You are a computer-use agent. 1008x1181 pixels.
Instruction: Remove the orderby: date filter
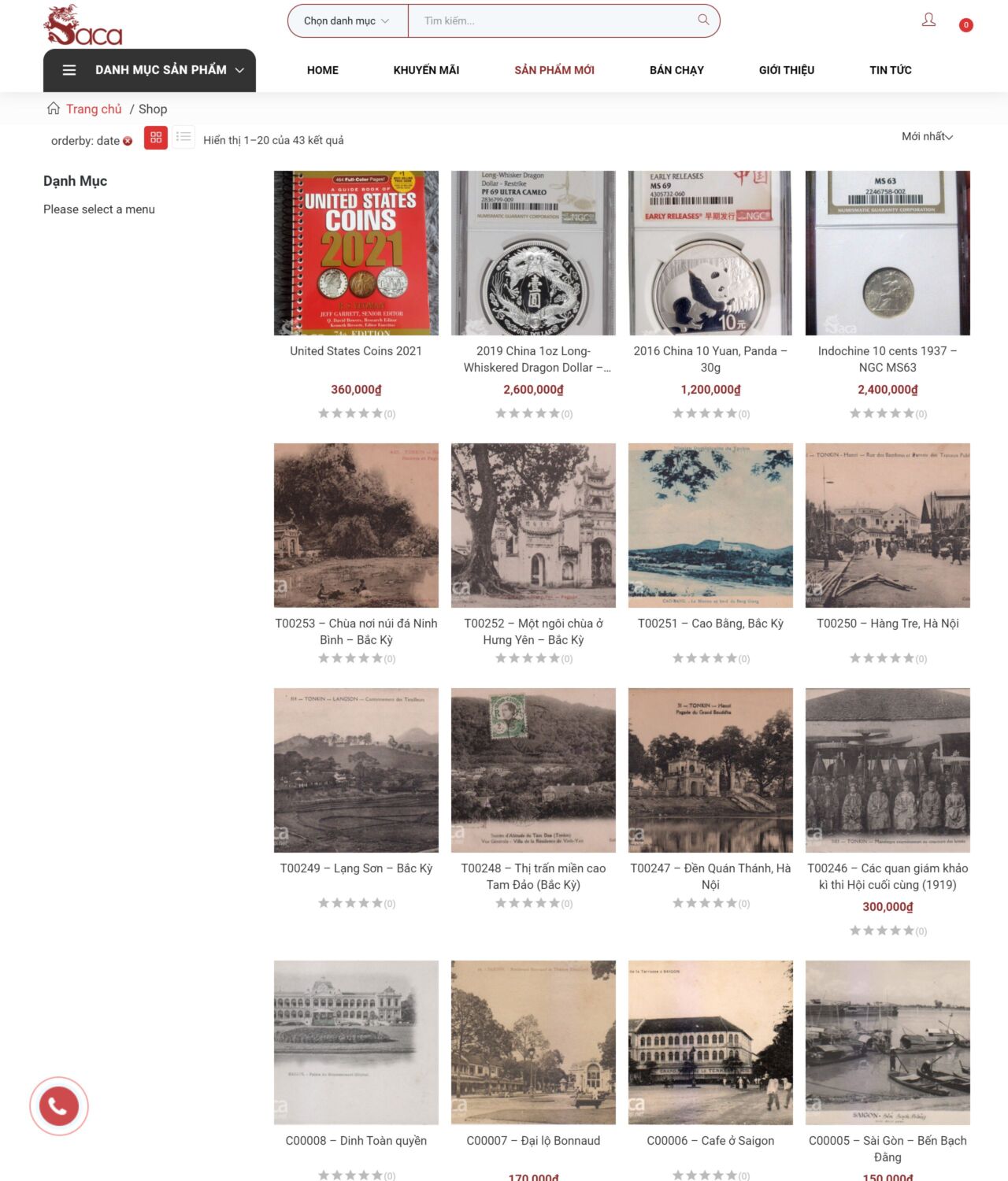tap(128, 141)
